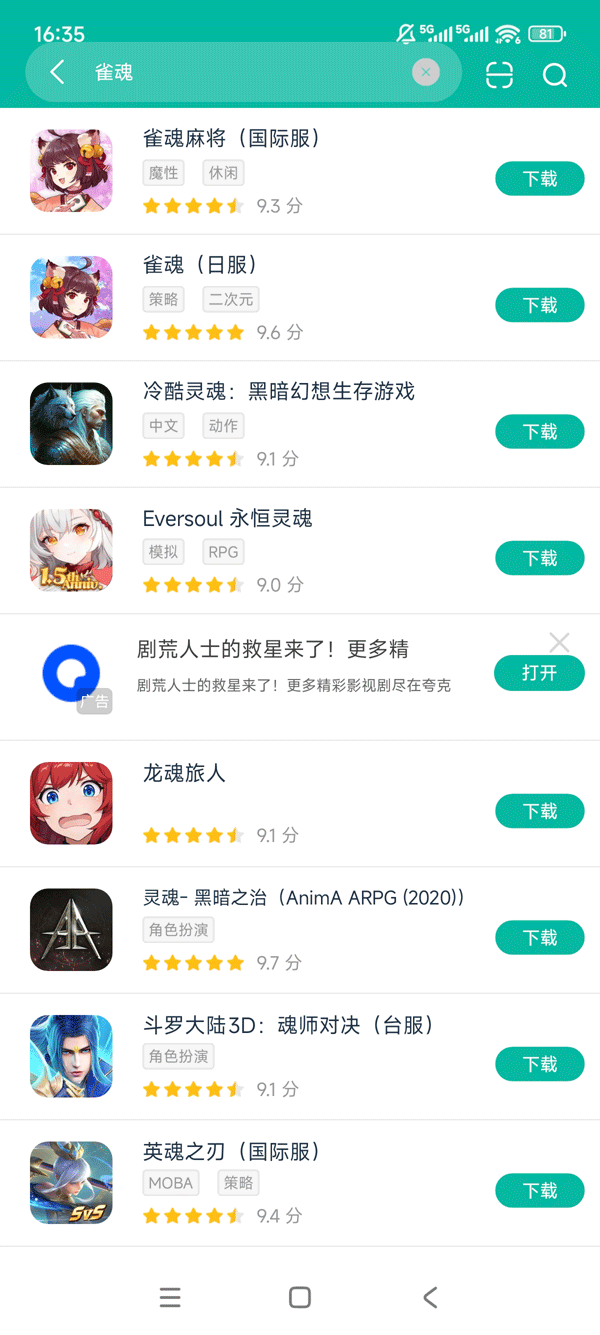Tap the search magnifier icon
600x1335 pixels.
click(555, 75)
